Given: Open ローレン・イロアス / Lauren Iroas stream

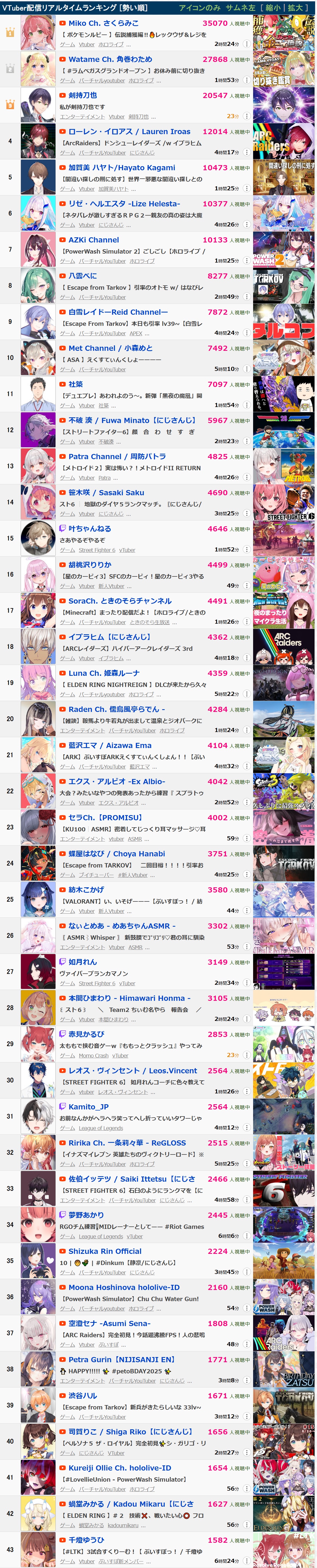Looking at the screenshot, I should pyautogui.click(x=129, y=131).
